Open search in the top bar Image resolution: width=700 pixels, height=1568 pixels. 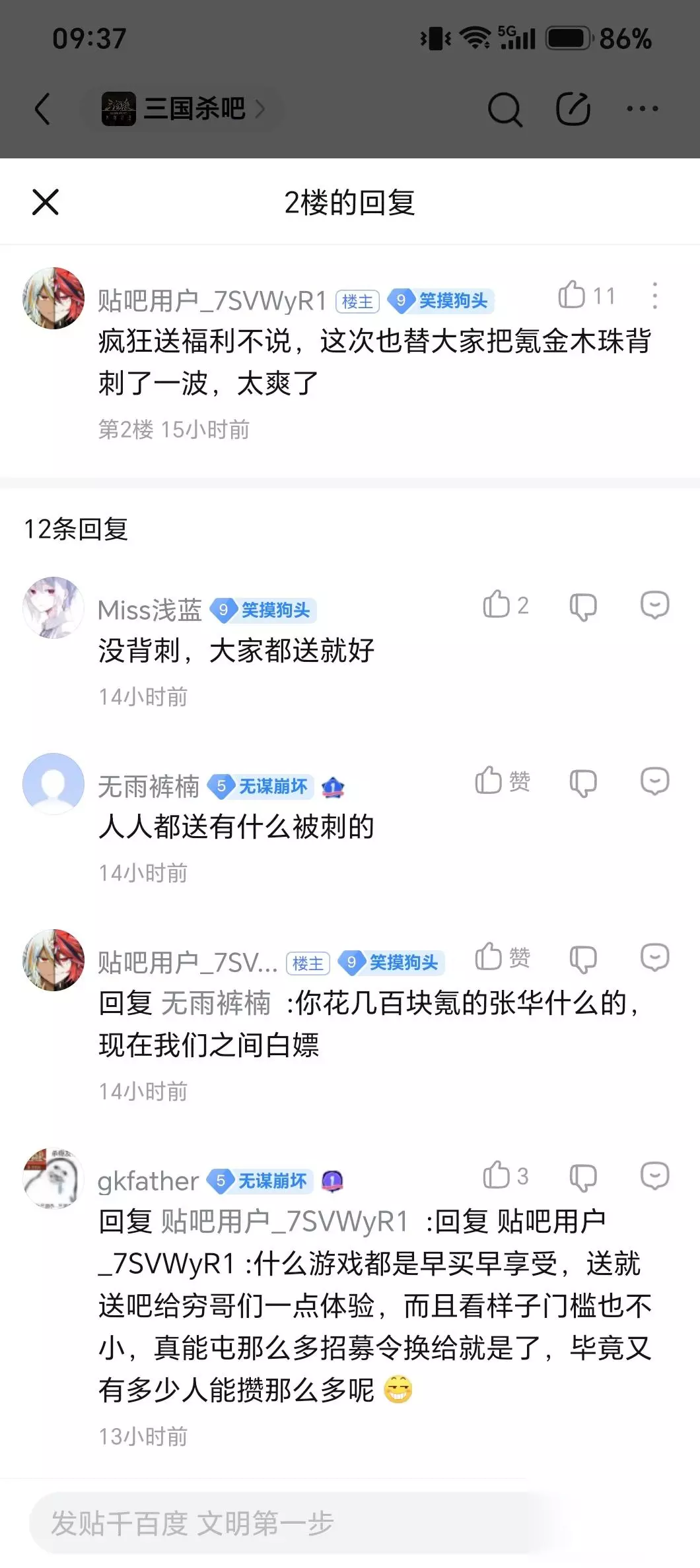click(x=505, y=110)
